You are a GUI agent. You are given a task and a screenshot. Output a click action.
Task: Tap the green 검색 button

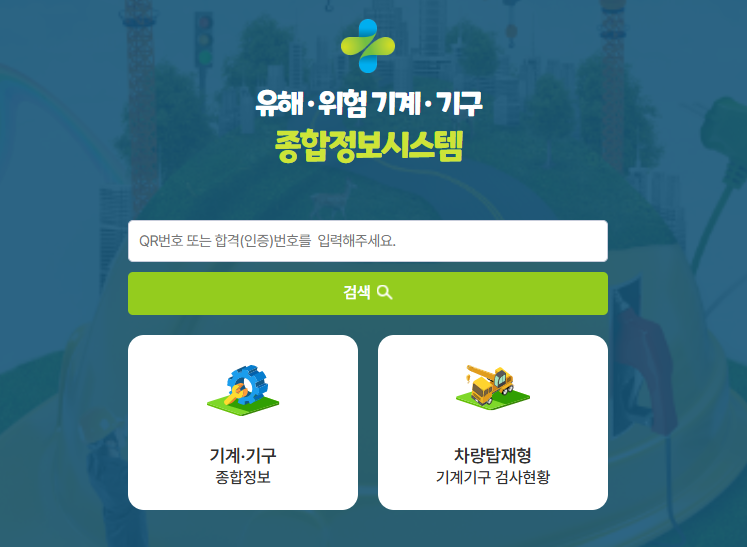tap(368, 294)
